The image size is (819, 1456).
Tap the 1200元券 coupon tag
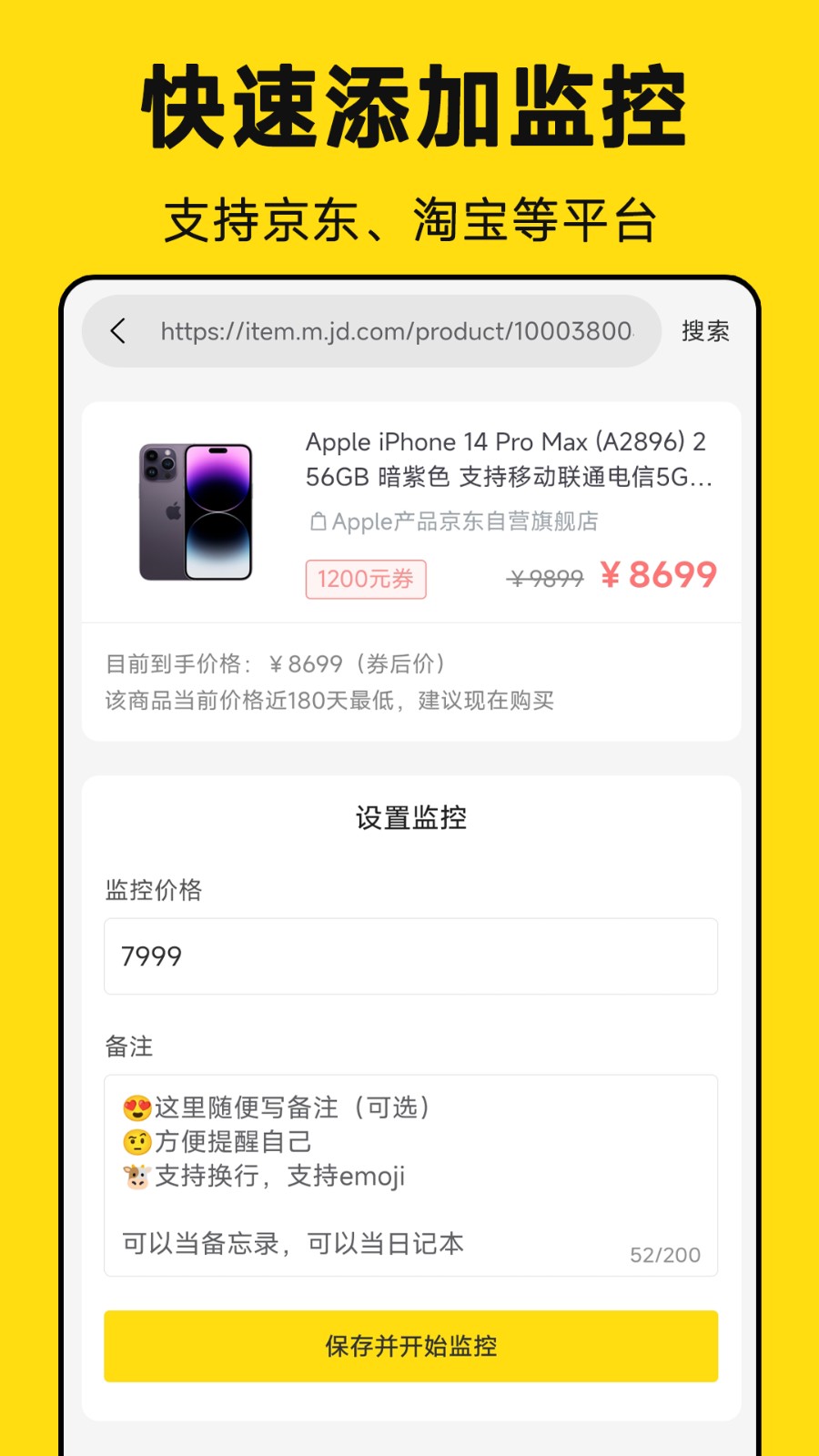click(x=365, y=580)
